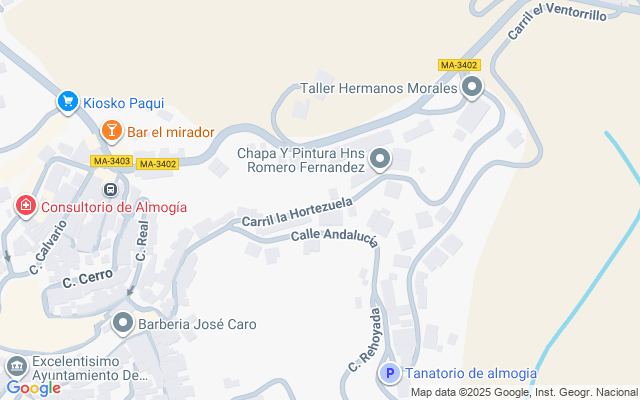Viewport: 640px width, 400px height.
Task: Tap the bus stop icon near C. Real
Action: coord(111,189)
